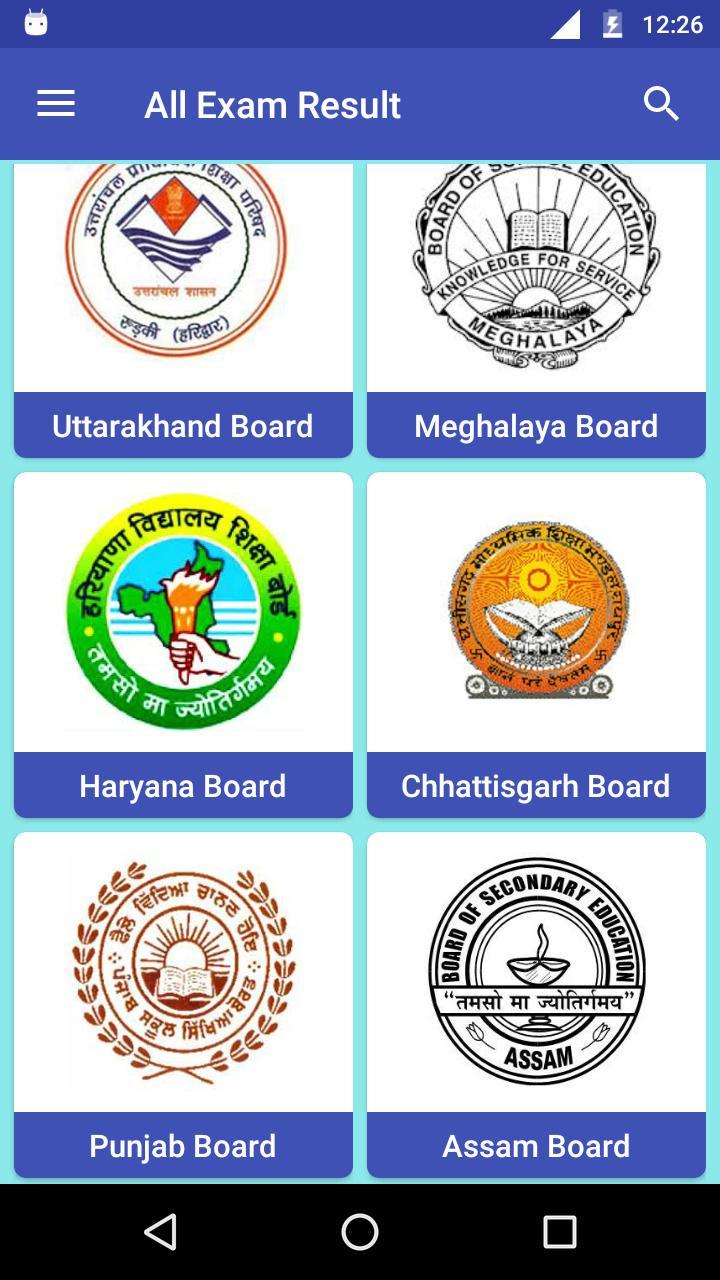Viewport: 720px width, 1280px height.
Task: Open recent apps with the square button
Action: [560, 1234]
